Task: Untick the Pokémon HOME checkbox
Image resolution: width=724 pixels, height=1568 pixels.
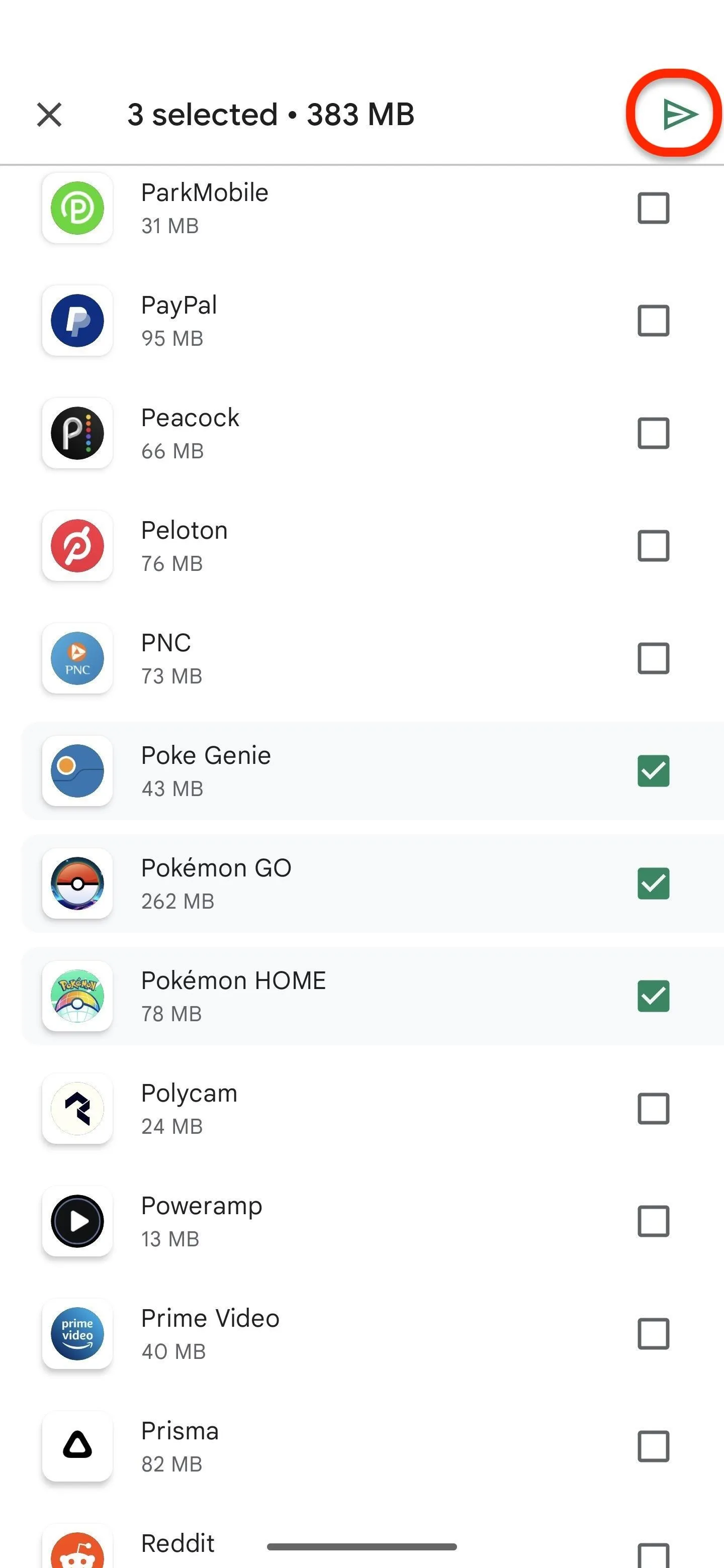Action: click(x=654, y=997)
